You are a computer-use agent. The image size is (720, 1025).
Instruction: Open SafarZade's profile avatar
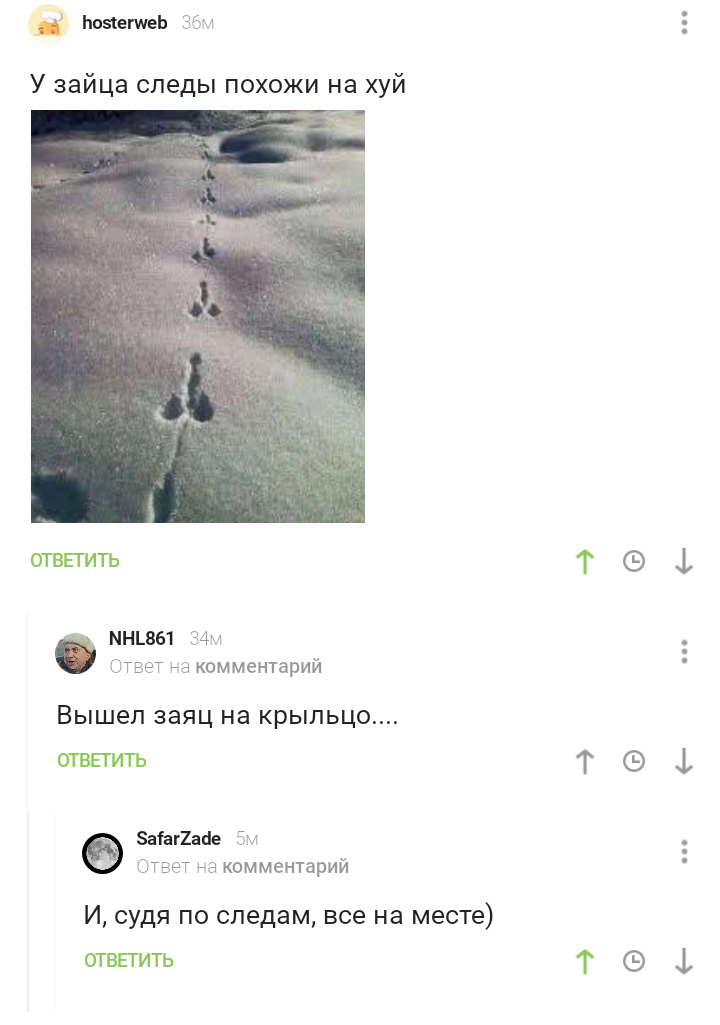click(x=102, y=853)
